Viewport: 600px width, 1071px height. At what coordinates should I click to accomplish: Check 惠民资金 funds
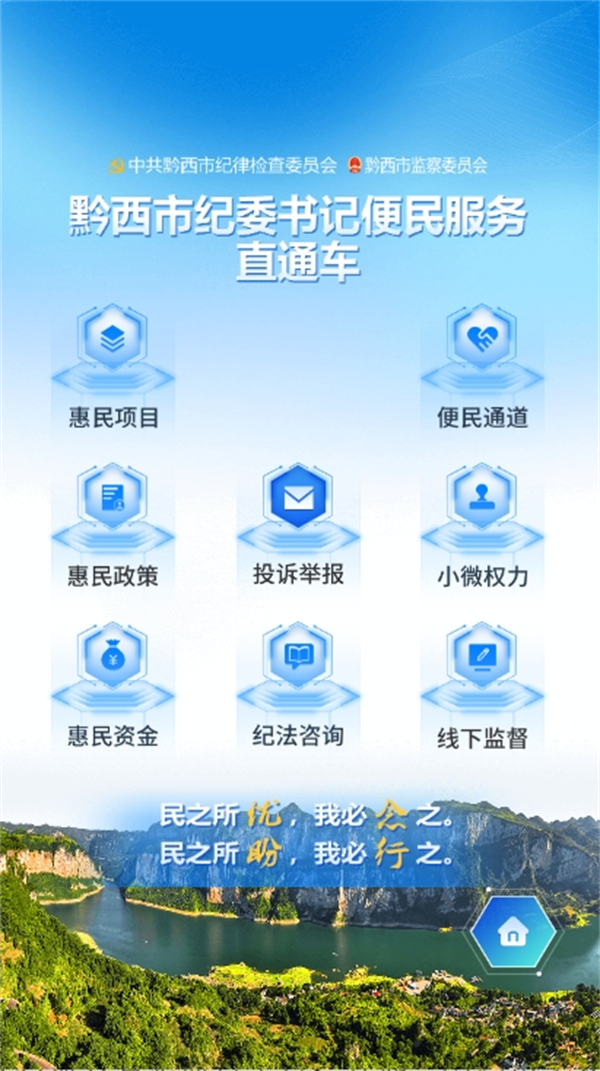point(113,685)
